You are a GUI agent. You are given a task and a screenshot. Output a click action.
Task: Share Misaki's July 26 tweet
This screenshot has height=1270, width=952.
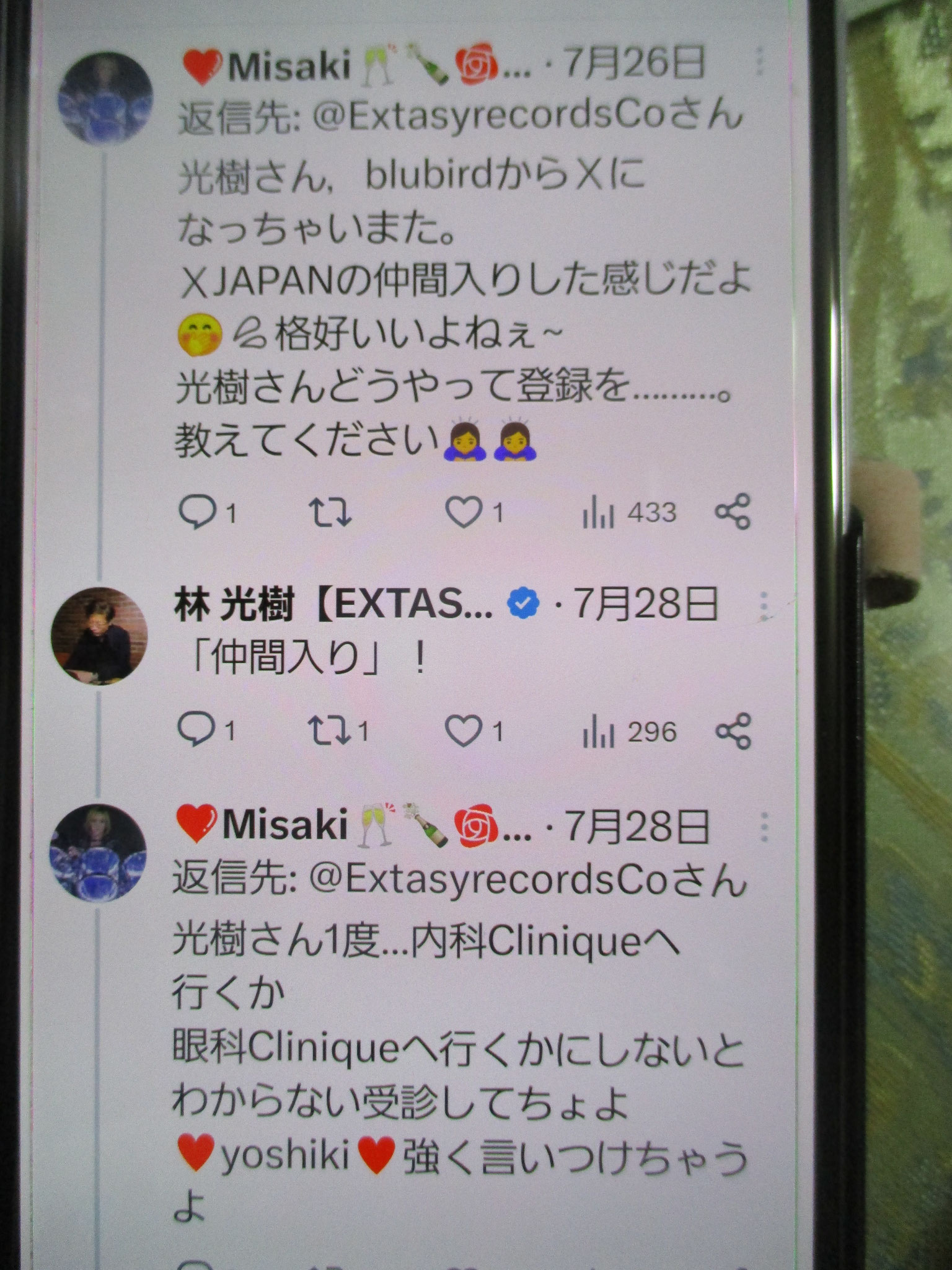[x=733, y=512]
